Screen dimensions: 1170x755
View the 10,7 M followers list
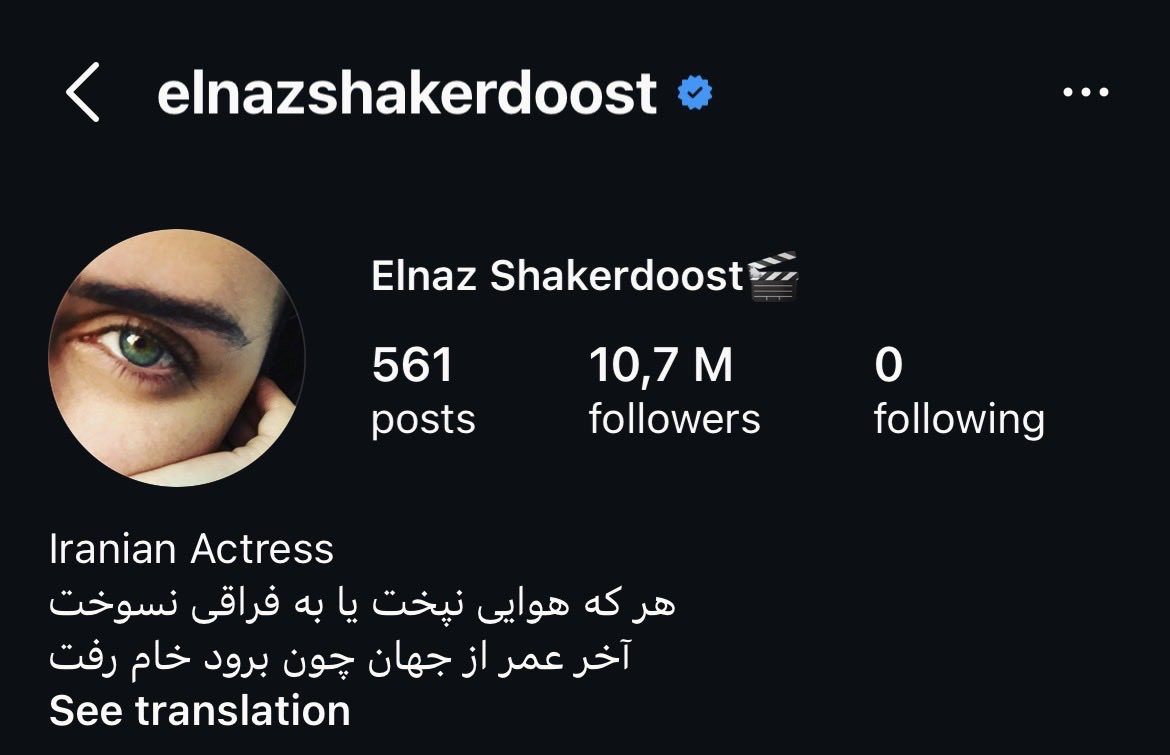(x=674, y=390)
